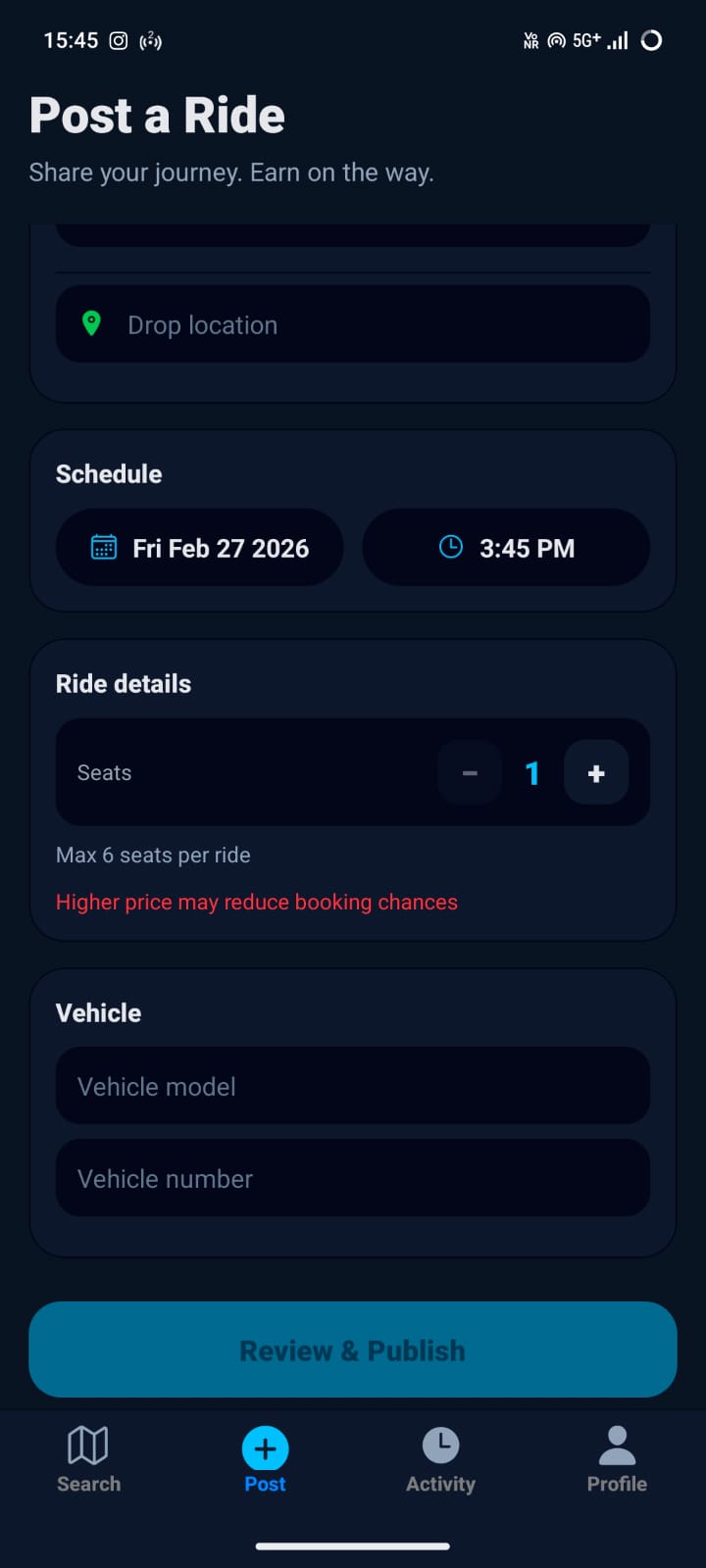
Task: Open the Activity tab
Action: tap(441, 1458)
